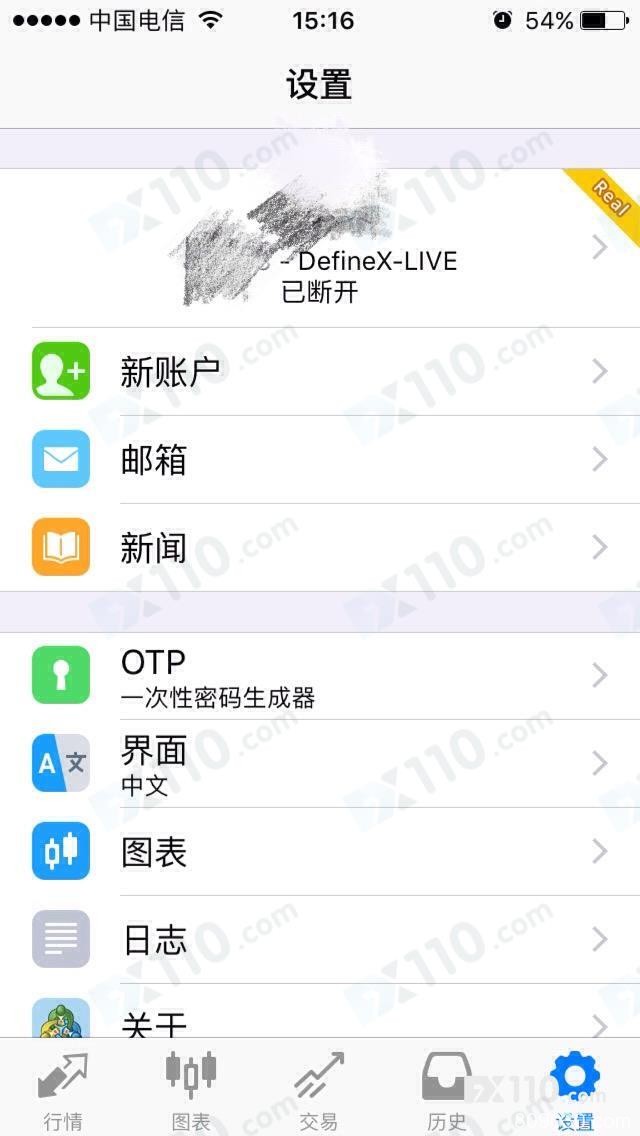Switch to the 历史 tab
The height and width of the screenshot is (1136, 640).
pos(447,1090)
